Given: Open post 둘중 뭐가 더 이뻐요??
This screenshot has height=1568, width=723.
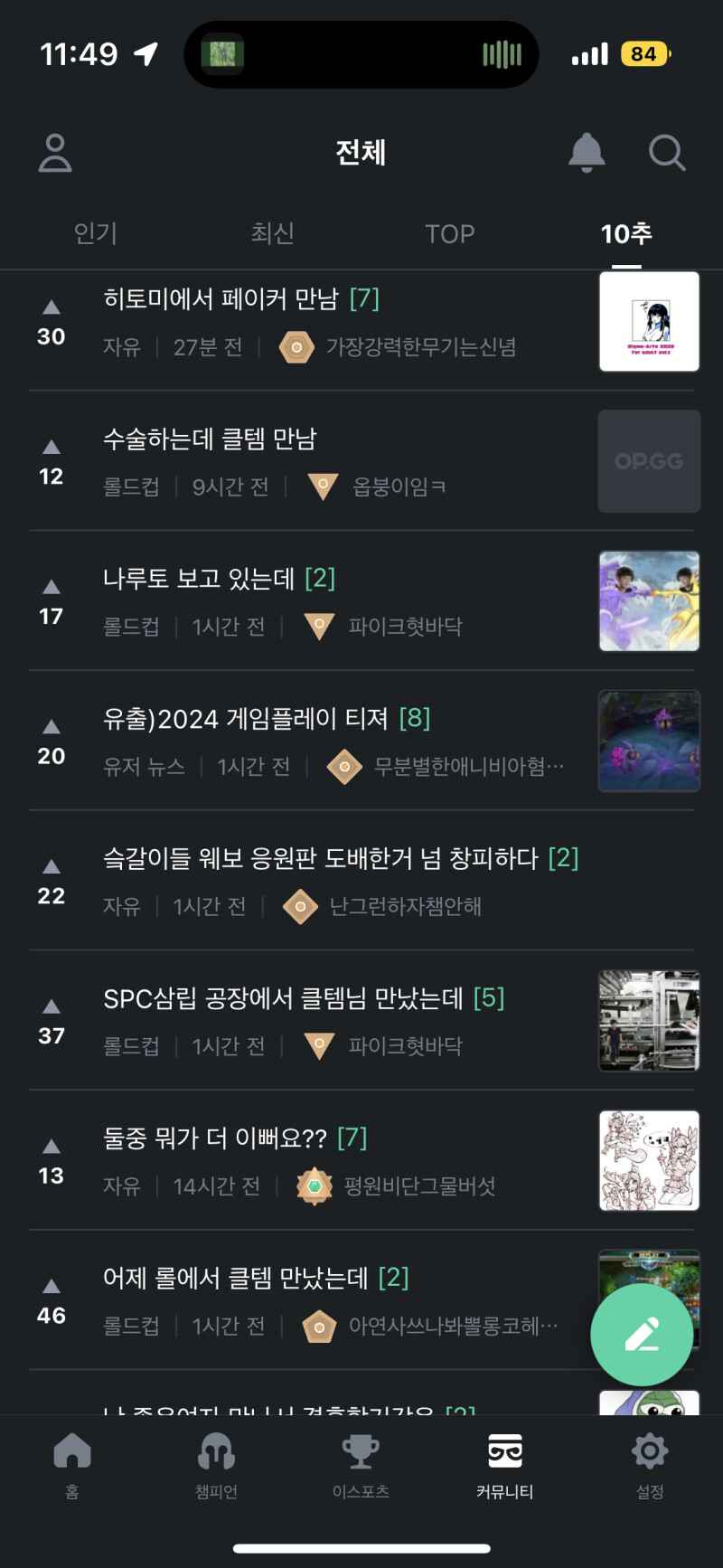Looking at the screenshot, I should 215,1138.
